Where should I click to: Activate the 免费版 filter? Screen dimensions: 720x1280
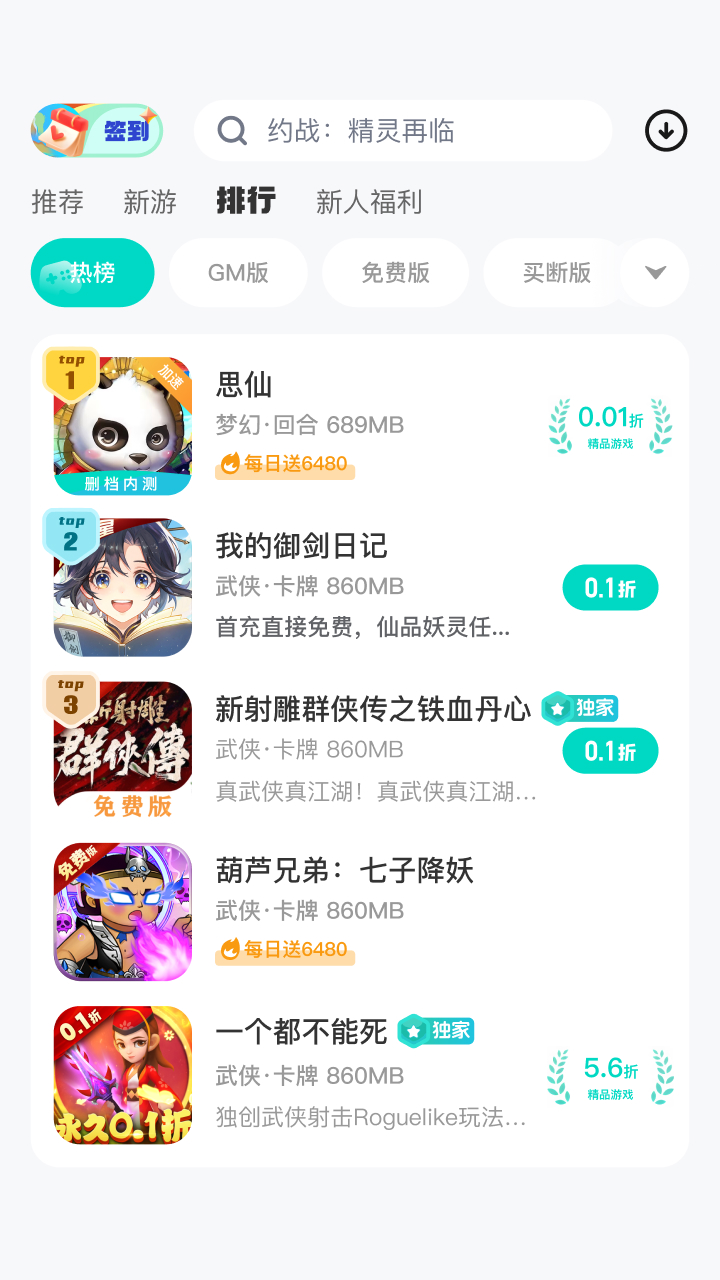395,272
